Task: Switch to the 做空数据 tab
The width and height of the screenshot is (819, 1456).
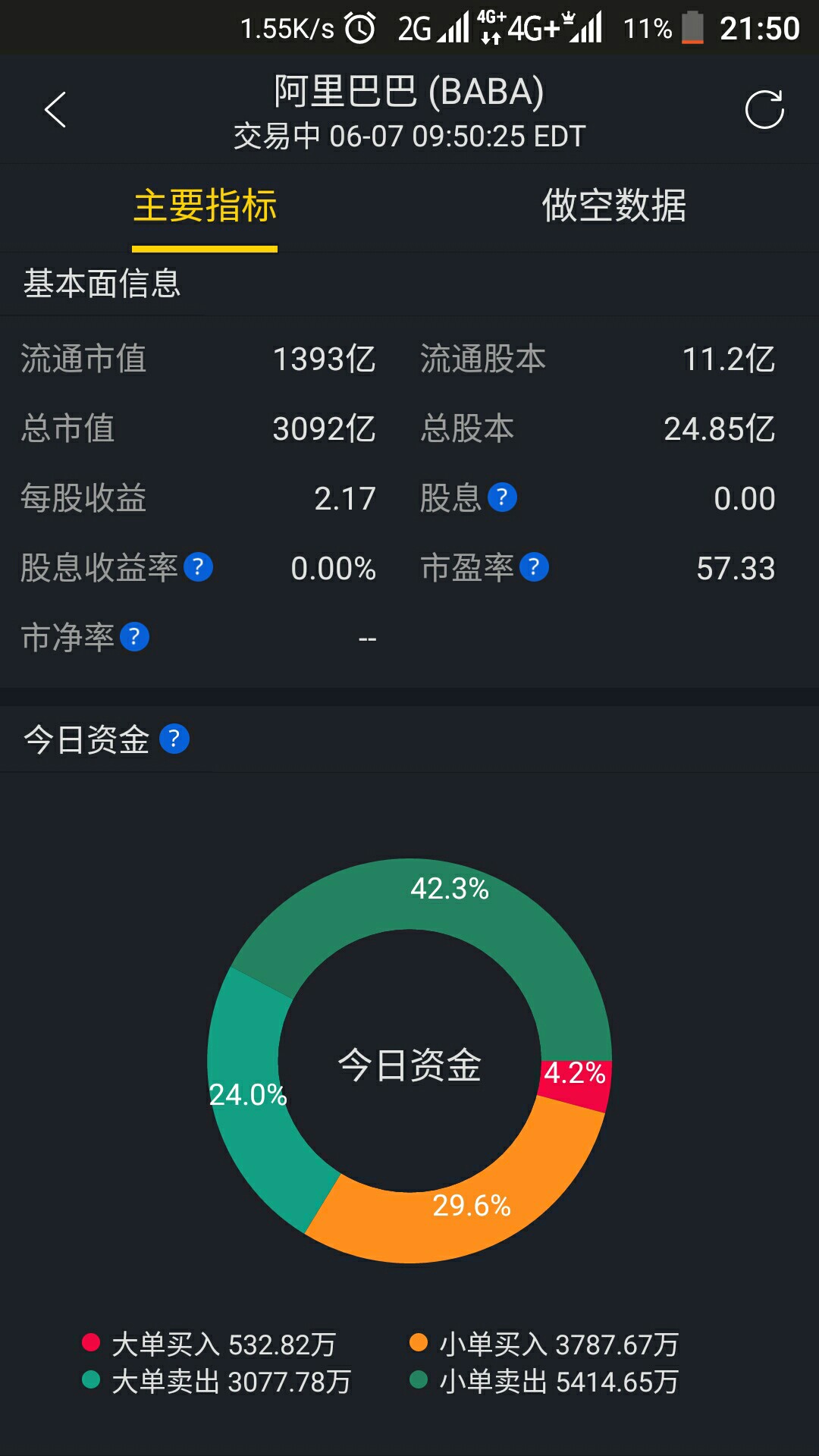Action: pyautogui.click(x=613, y=206)
